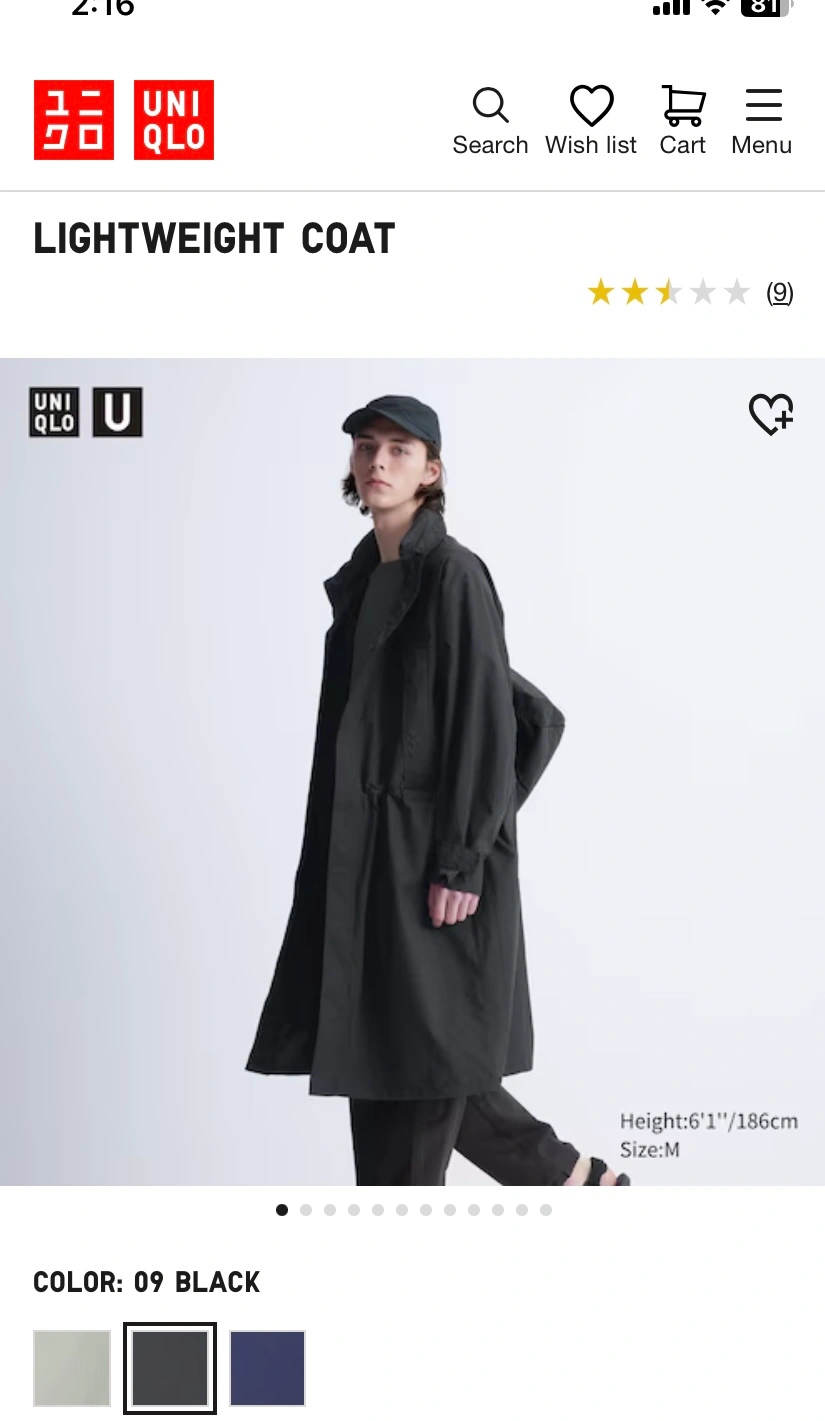
Task: Tap the Uniqlo logo to go home
Action: [x=124, y=120]
